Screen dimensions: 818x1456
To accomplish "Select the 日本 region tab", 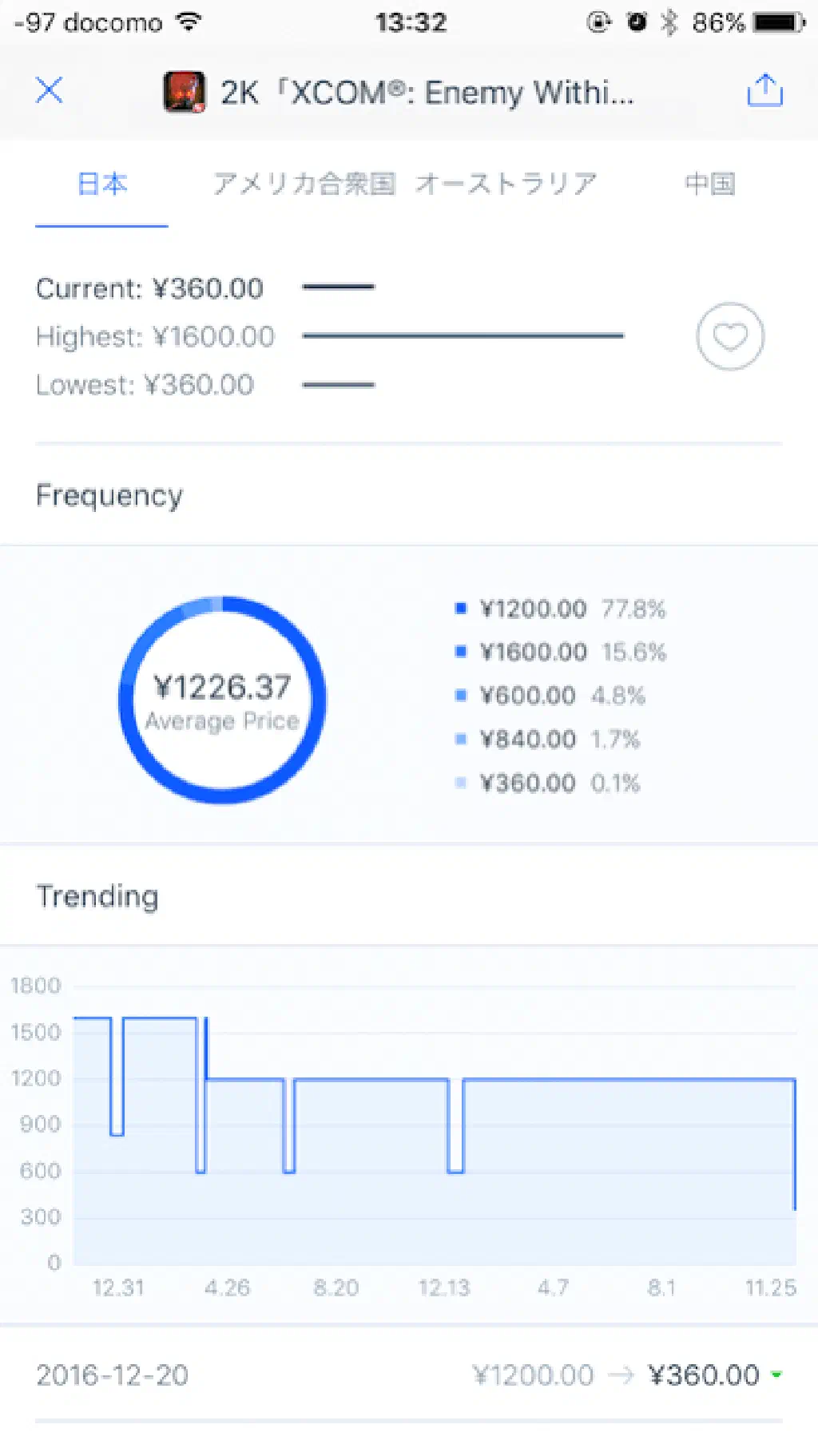I will click(102, 184).
